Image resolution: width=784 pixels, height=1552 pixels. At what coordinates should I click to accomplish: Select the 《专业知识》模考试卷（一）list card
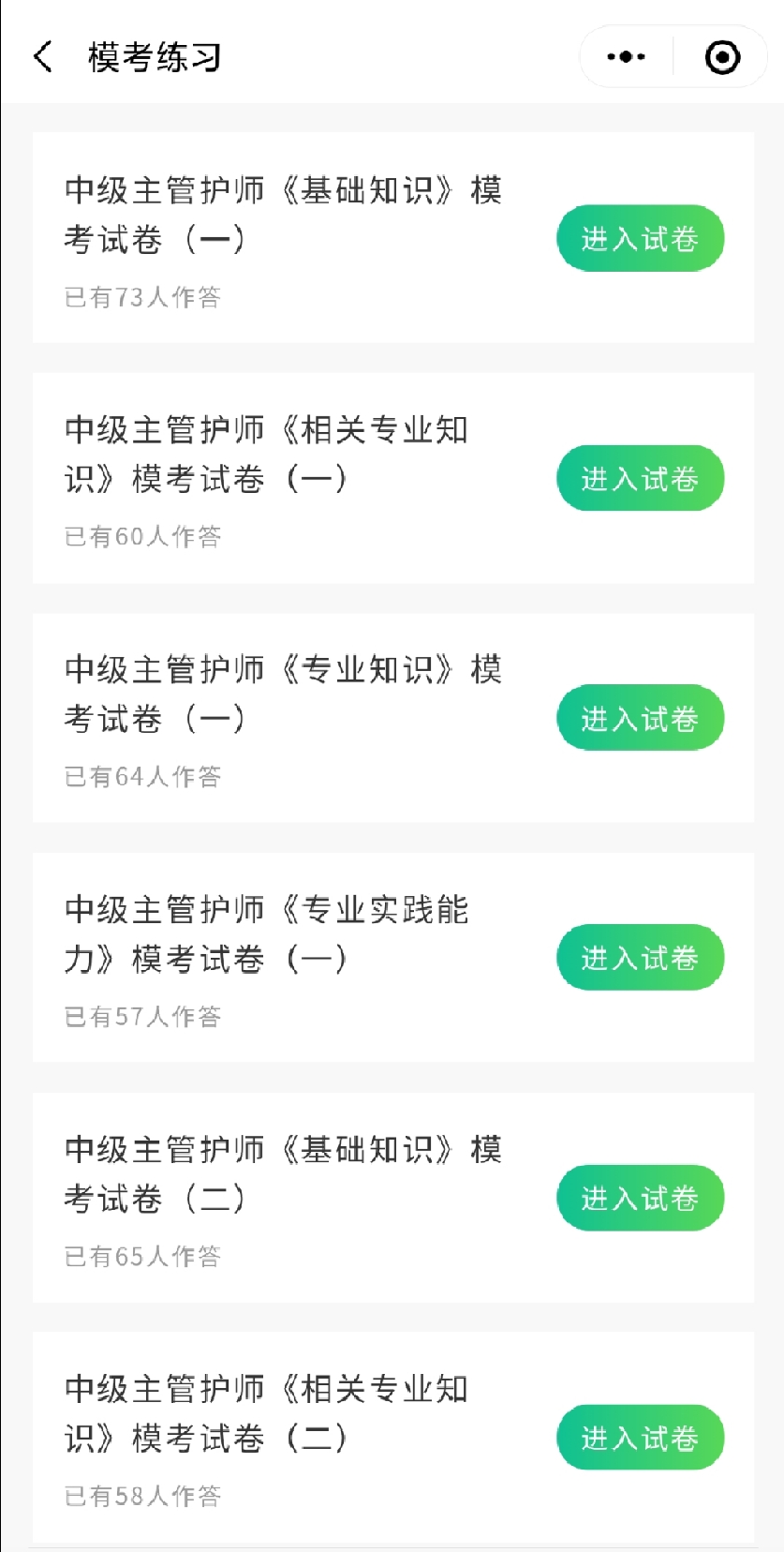(281, 694)
